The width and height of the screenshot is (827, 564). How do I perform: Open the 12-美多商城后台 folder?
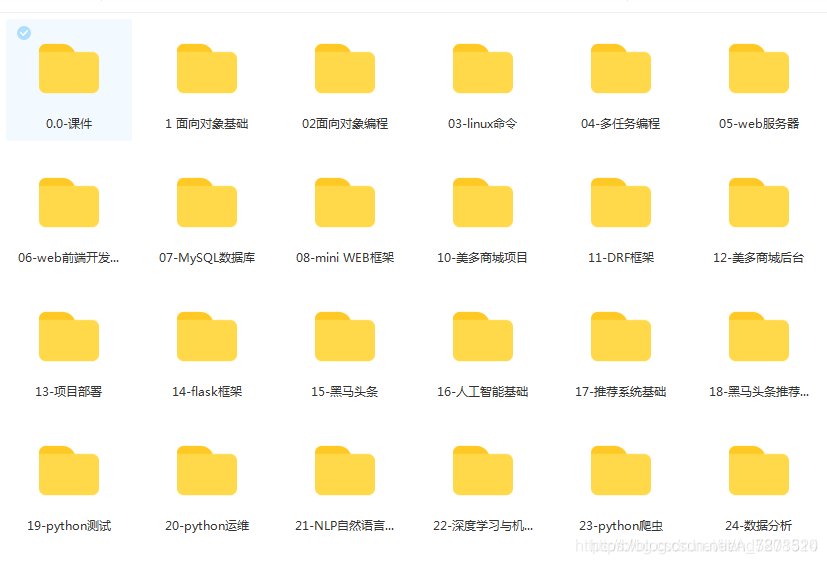tap(759, 204)
